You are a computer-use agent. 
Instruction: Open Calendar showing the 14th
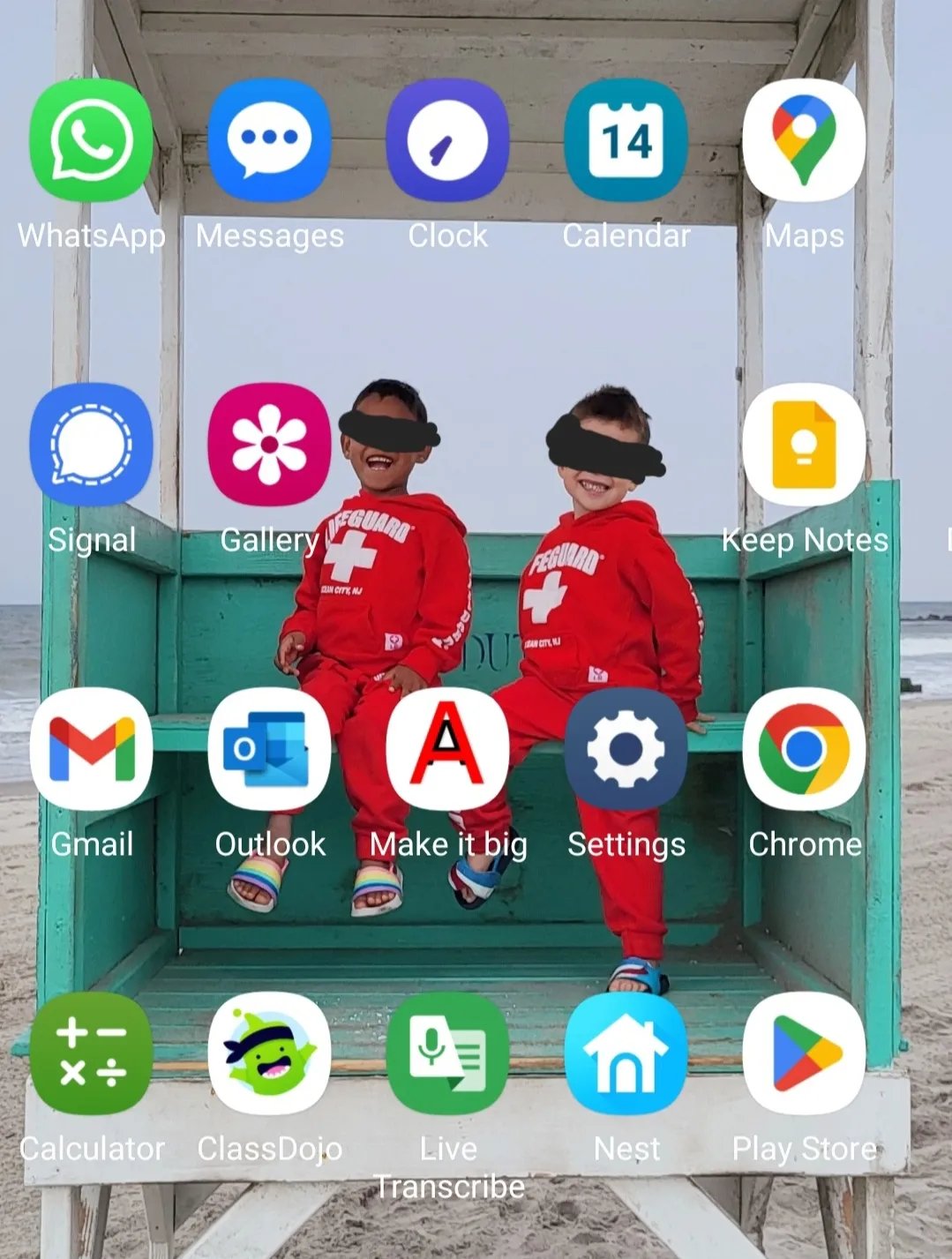626,141
